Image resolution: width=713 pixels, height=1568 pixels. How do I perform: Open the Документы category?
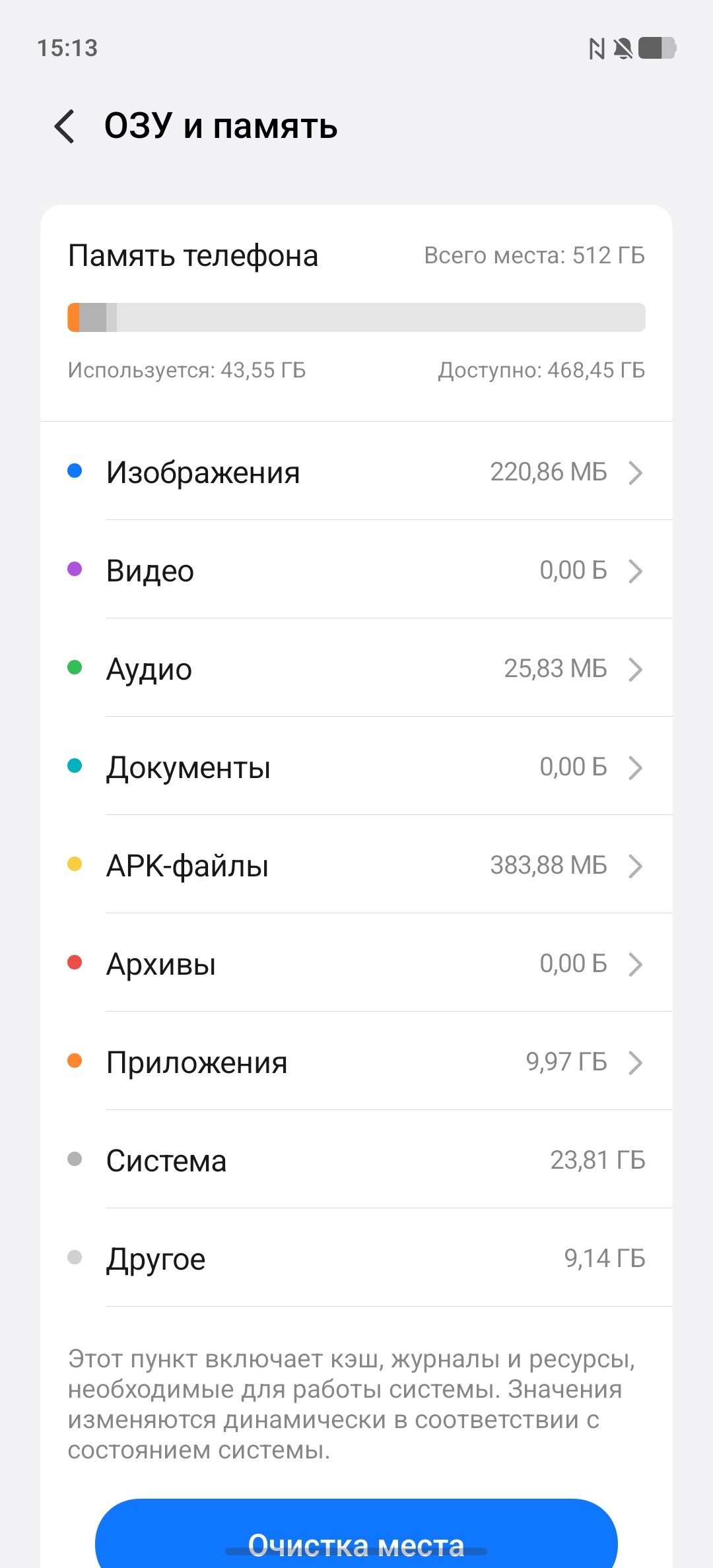coord(356,768)
